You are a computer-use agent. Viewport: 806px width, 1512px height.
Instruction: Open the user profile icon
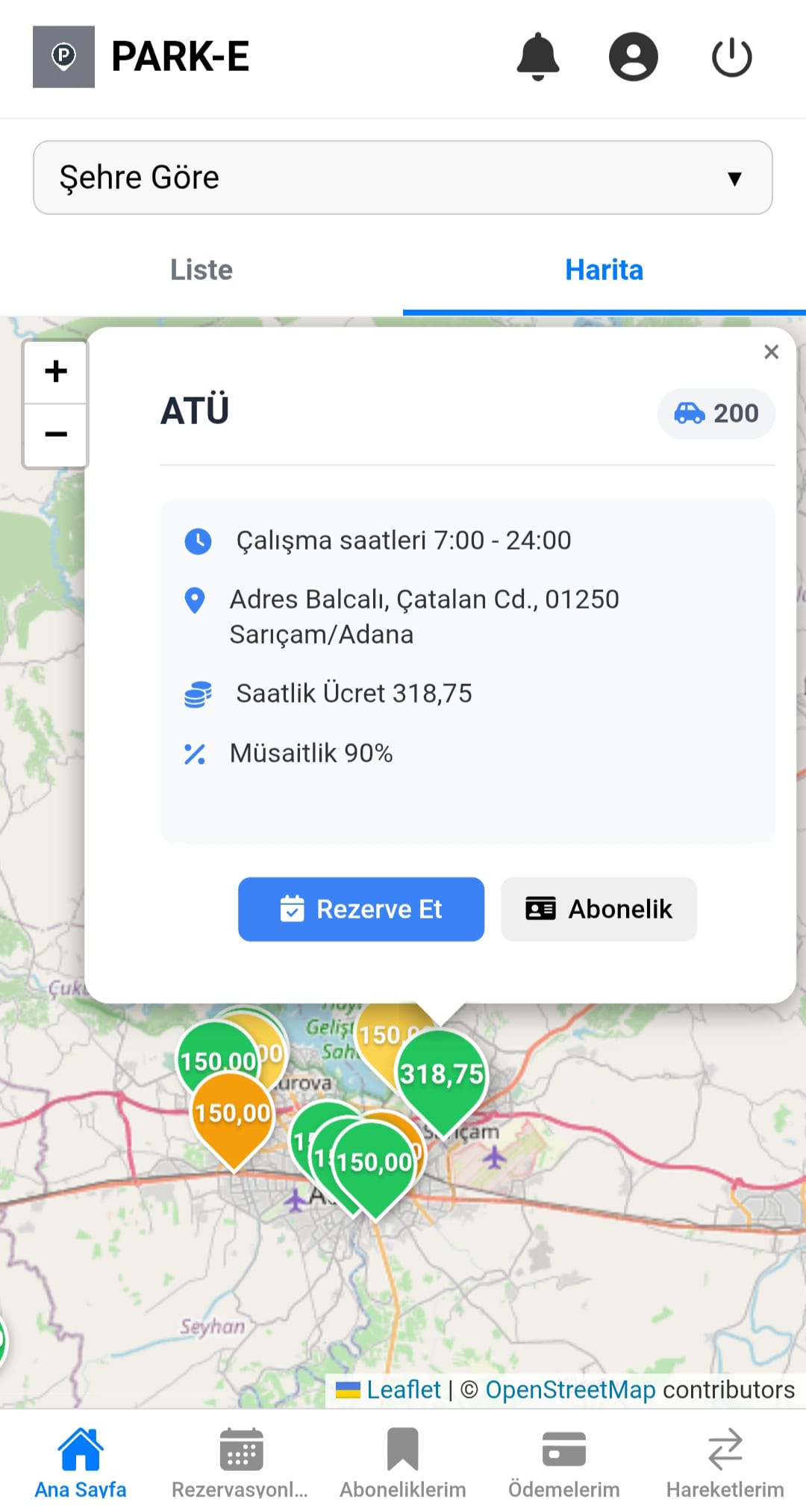click(633, 57)
